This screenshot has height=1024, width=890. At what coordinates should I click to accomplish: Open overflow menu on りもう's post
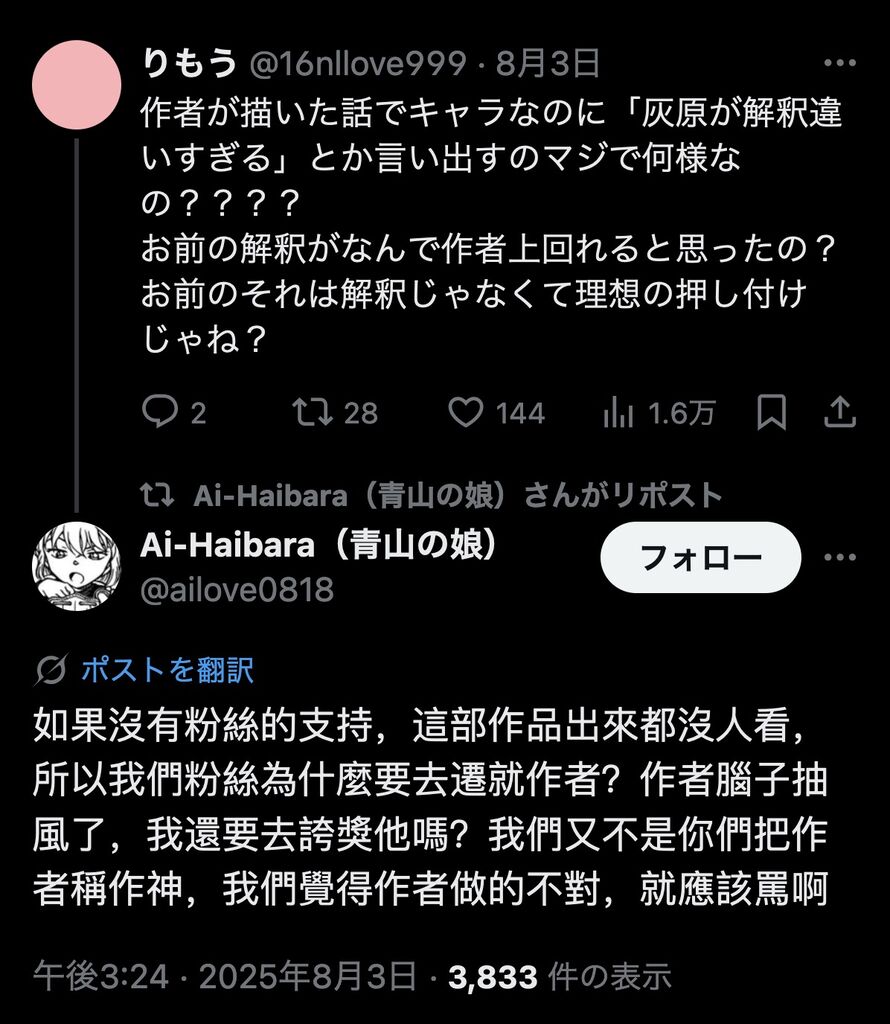tap(839, 65)
